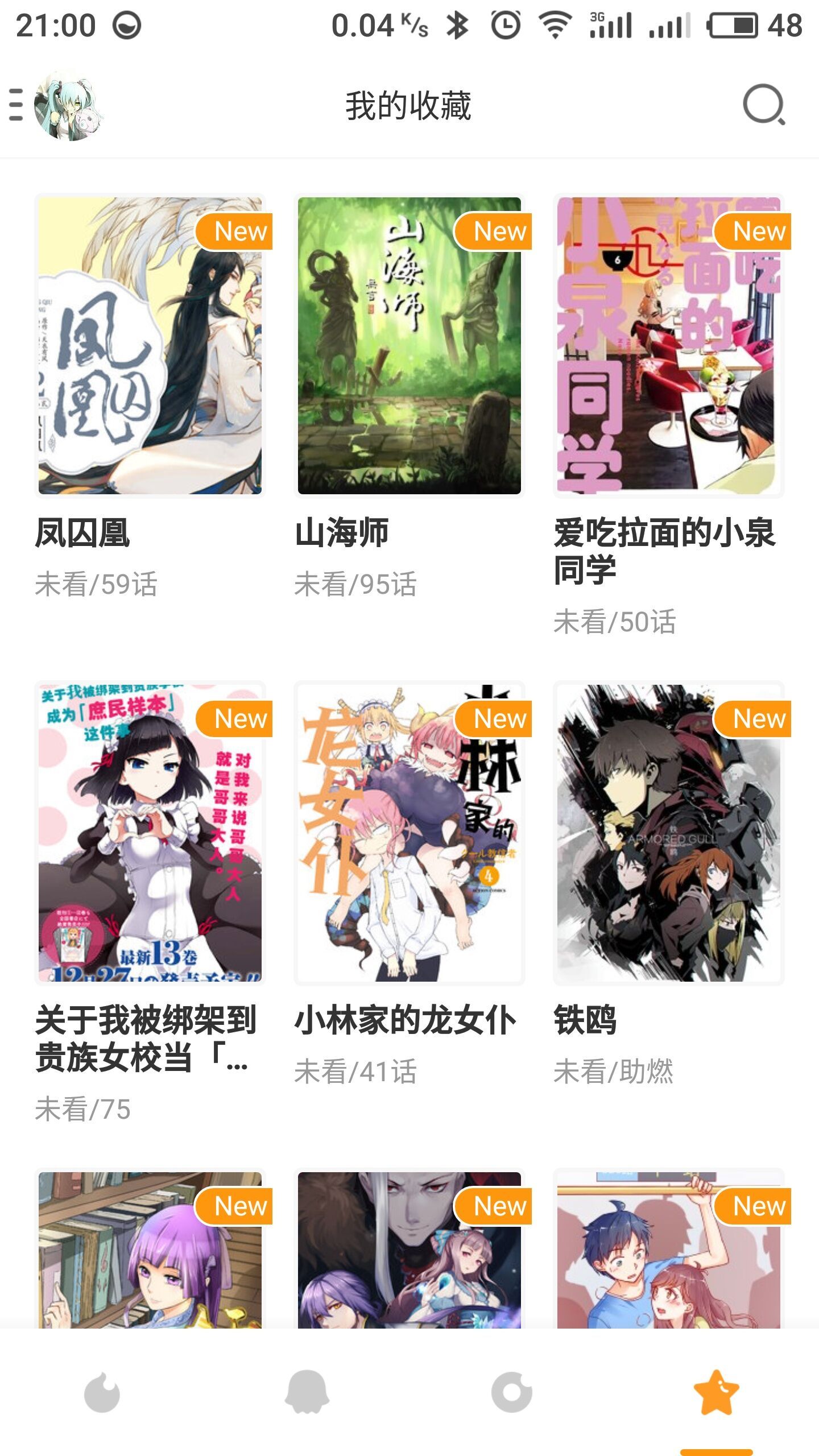
Task: Open the comic 凤囚凰
Action: click(150, 346)
